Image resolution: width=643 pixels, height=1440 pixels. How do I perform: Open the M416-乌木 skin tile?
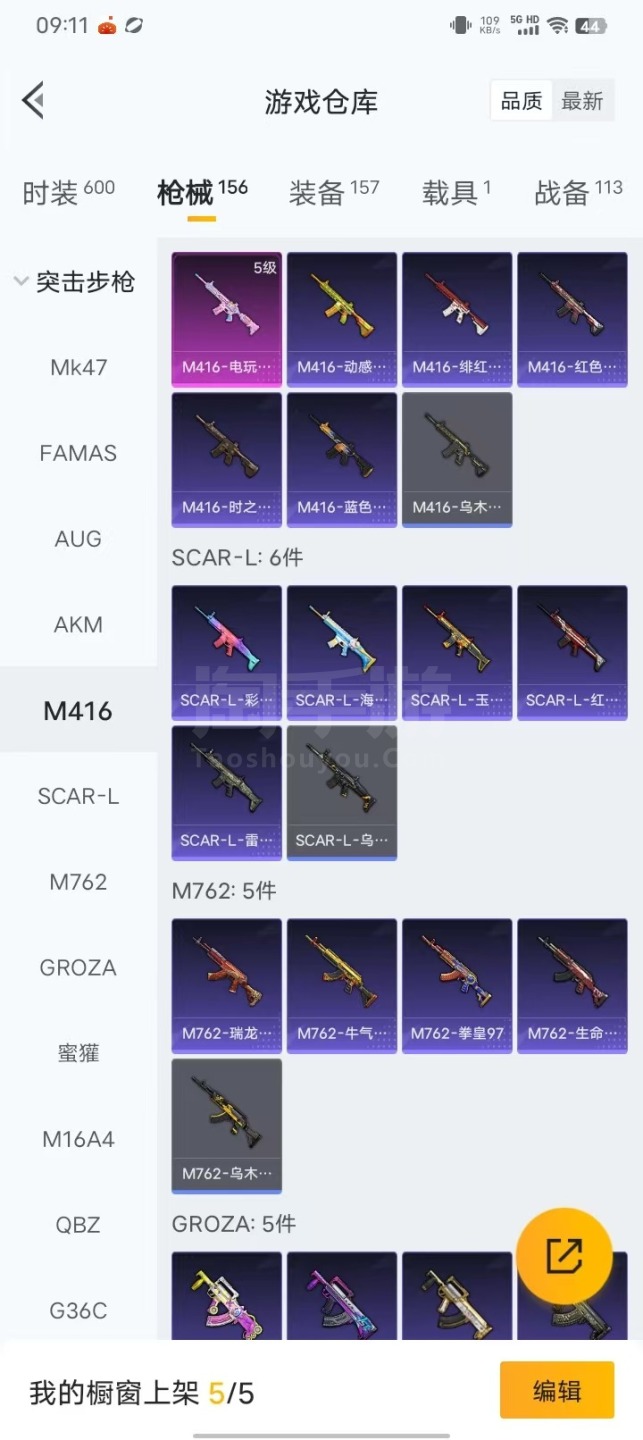pos(457,459)
